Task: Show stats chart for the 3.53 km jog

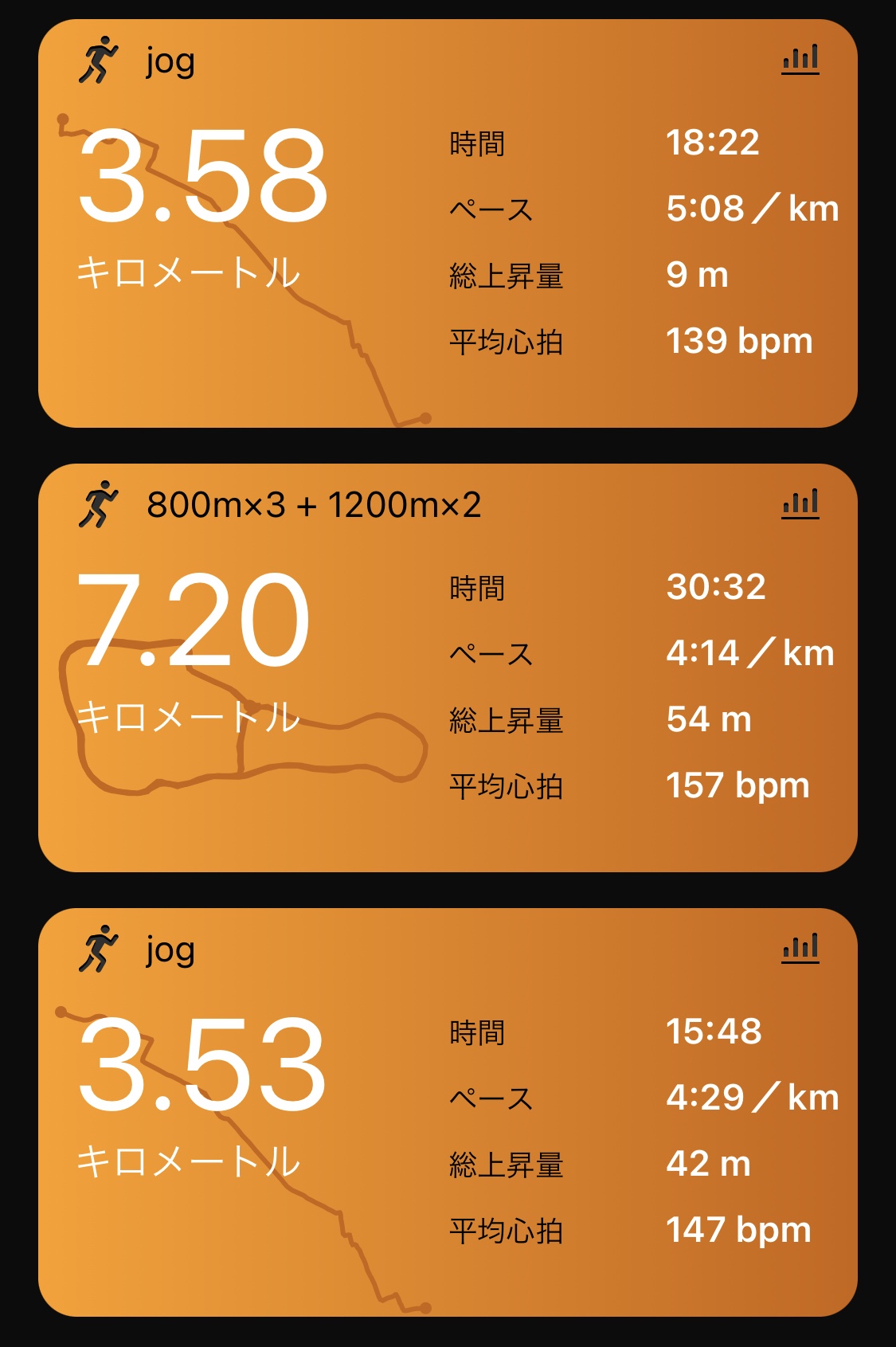Action: coord(800,948)
